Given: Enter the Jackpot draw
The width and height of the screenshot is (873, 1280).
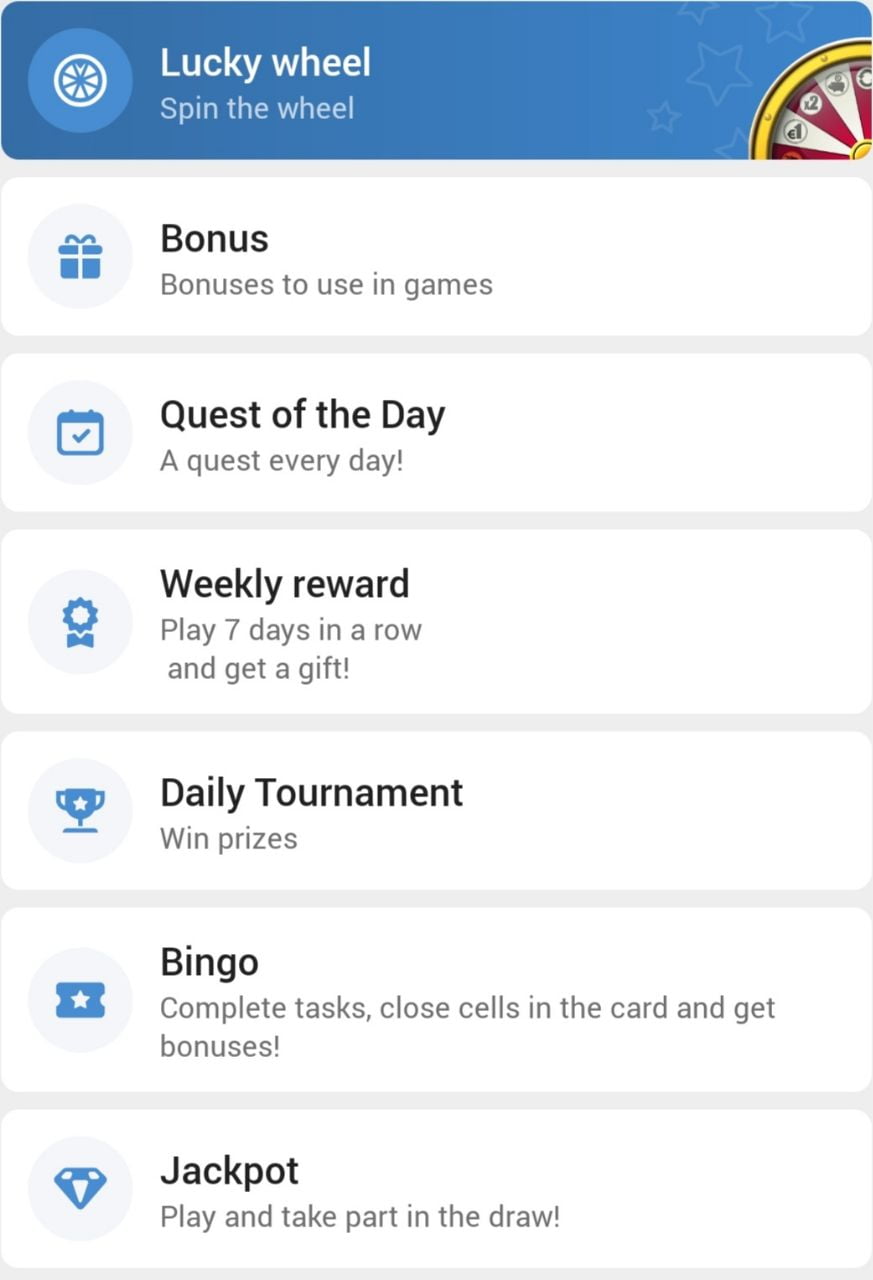Looking at the screenshot, I should (436, 1188).
